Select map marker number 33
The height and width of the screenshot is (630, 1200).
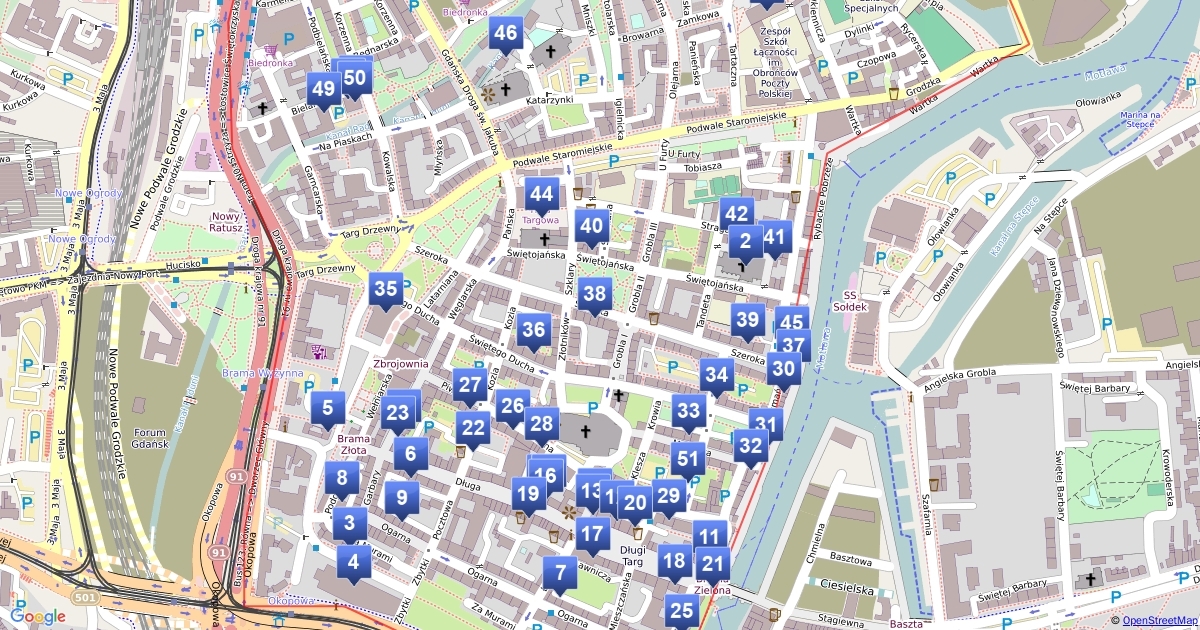(688, 410)
